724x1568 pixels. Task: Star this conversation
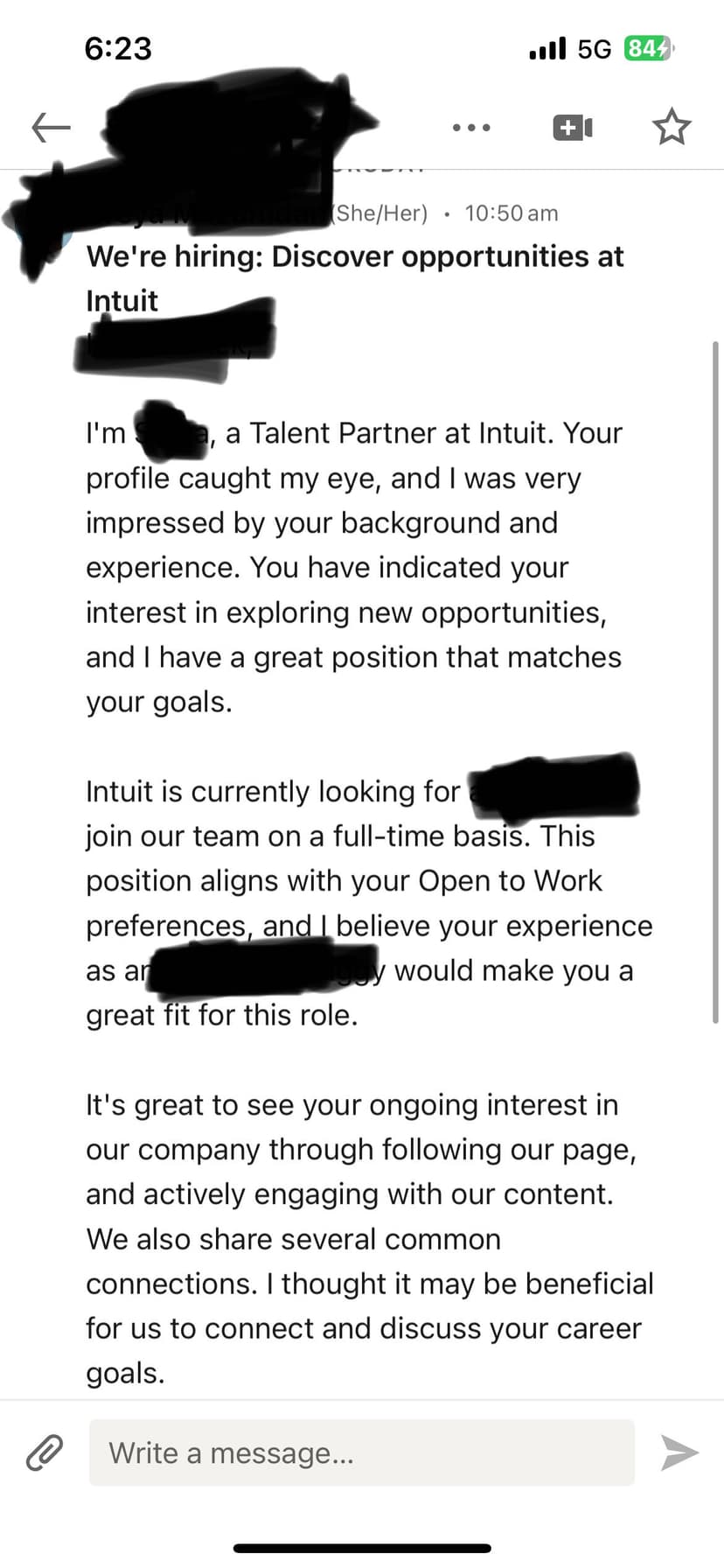pyautogui.click(x=671, y=128)
